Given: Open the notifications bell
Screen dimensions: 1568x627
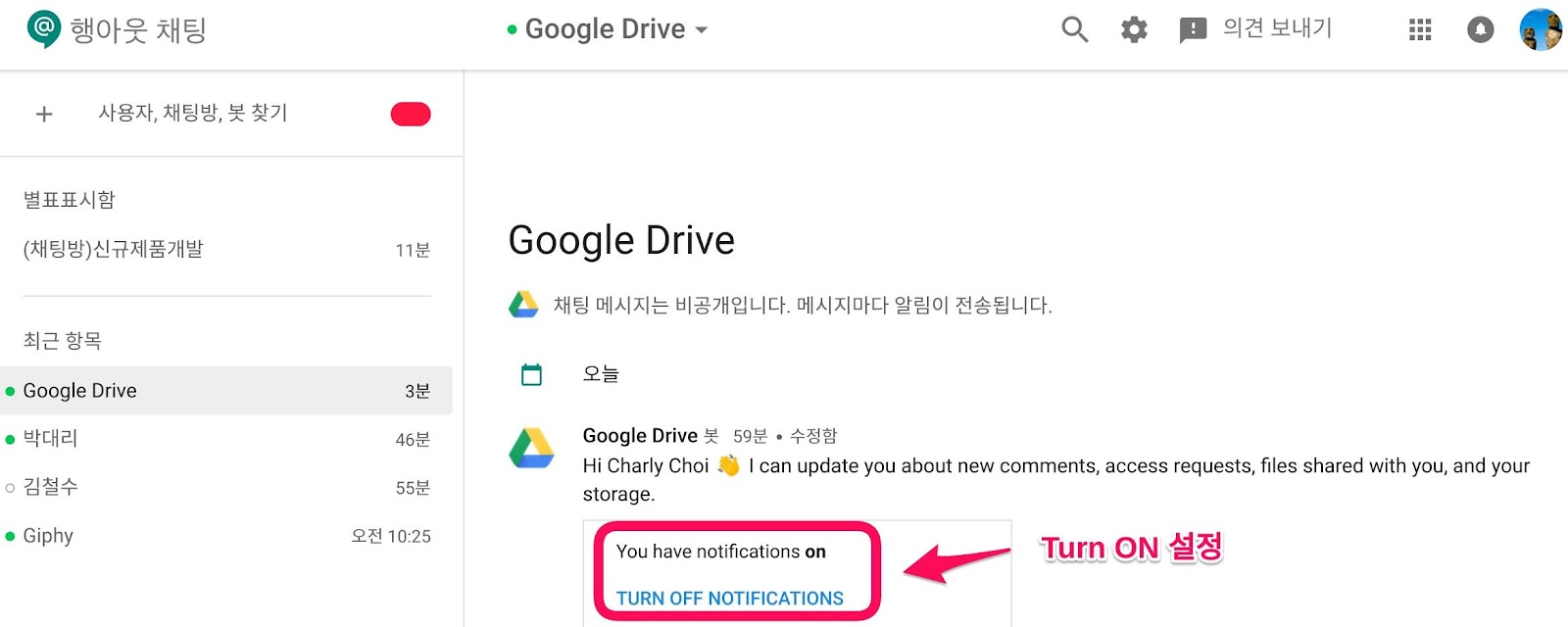Looking at the screenshot, I should [x=1480, y=30].
